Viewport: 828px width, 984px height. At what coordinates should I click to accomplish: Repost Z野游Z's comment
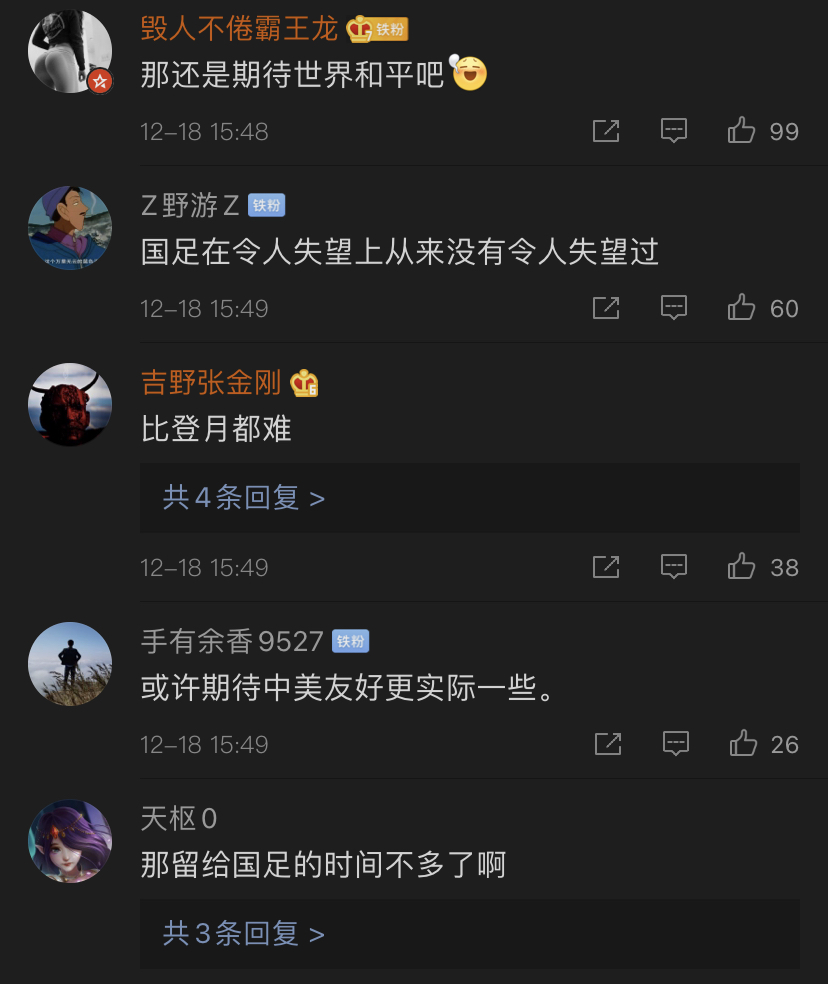[607, 308]
